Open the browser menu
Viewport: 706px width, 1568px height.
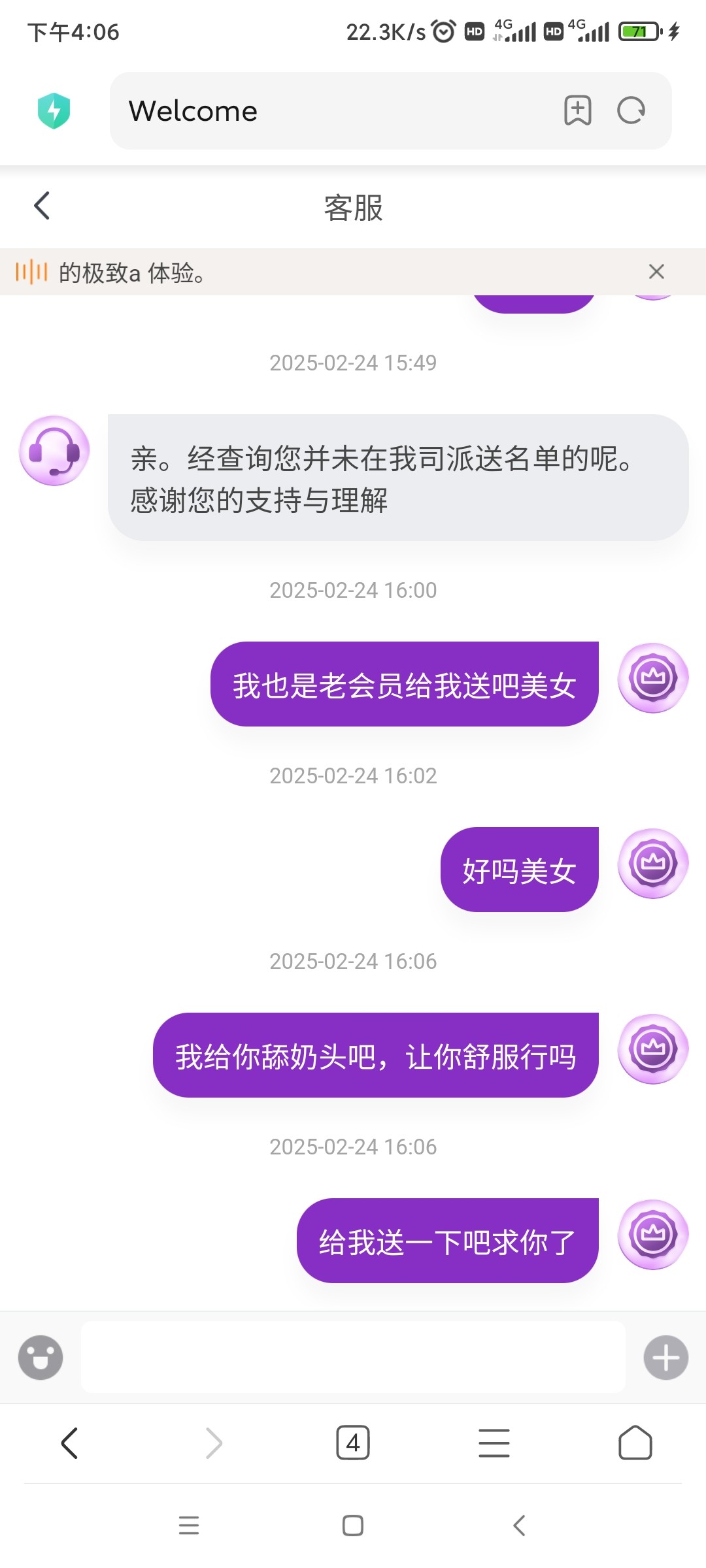tap(494, 1443)
